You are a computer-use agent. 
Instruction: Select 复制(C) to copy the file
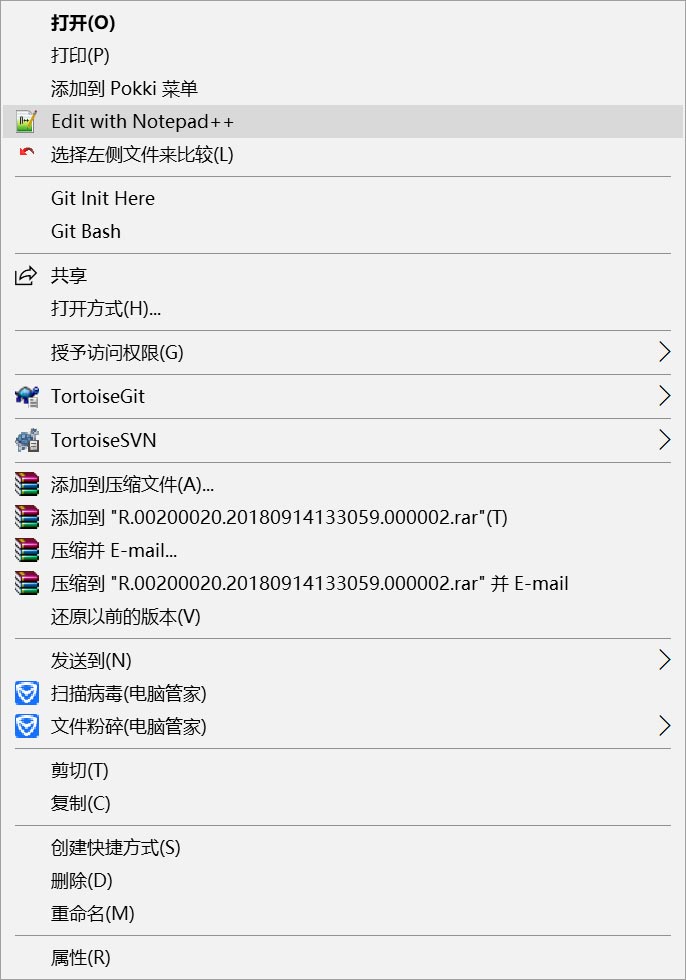[x=80, y=803]
